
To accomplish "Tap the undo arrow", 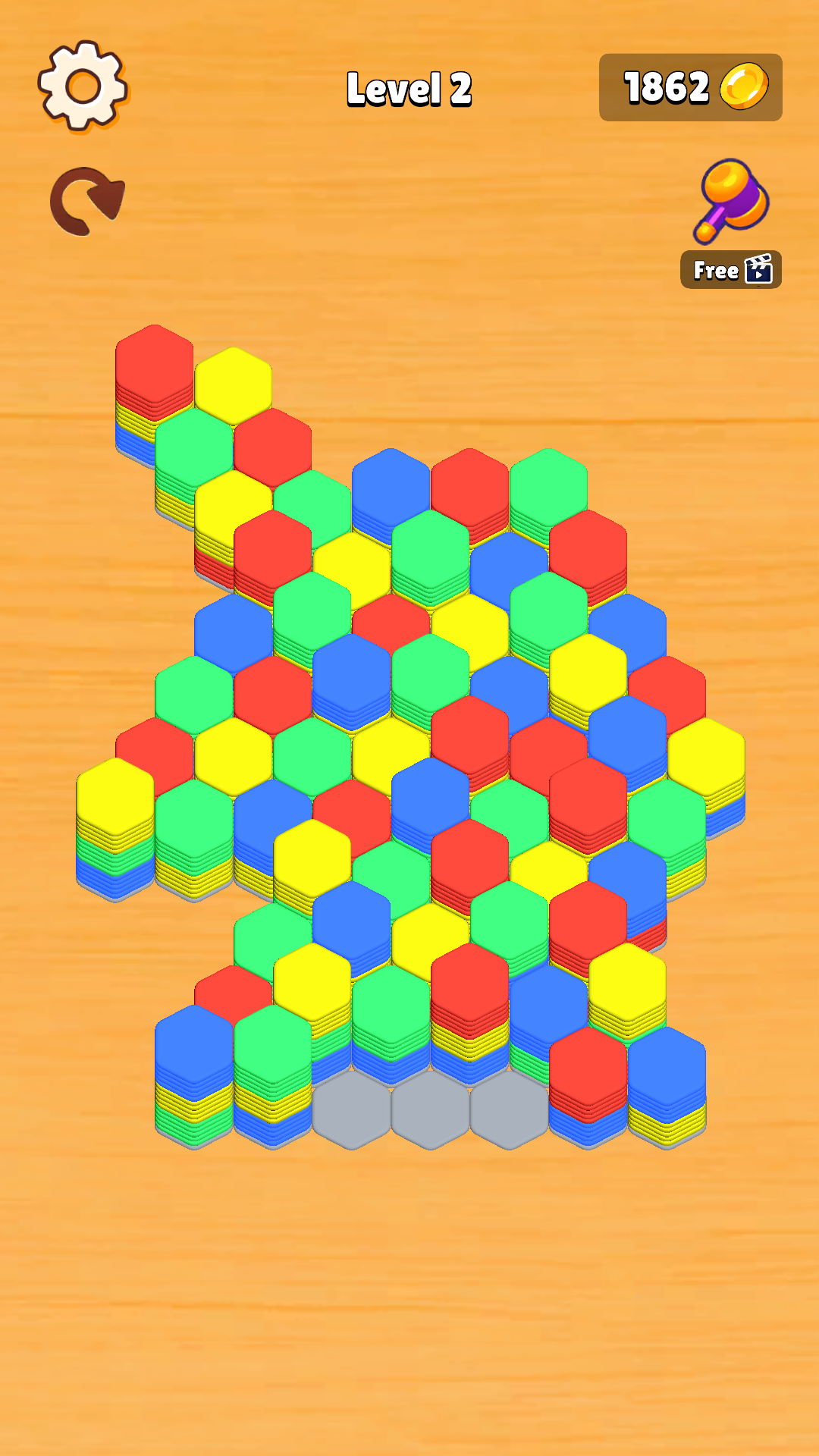I will (x=86, y=201).
